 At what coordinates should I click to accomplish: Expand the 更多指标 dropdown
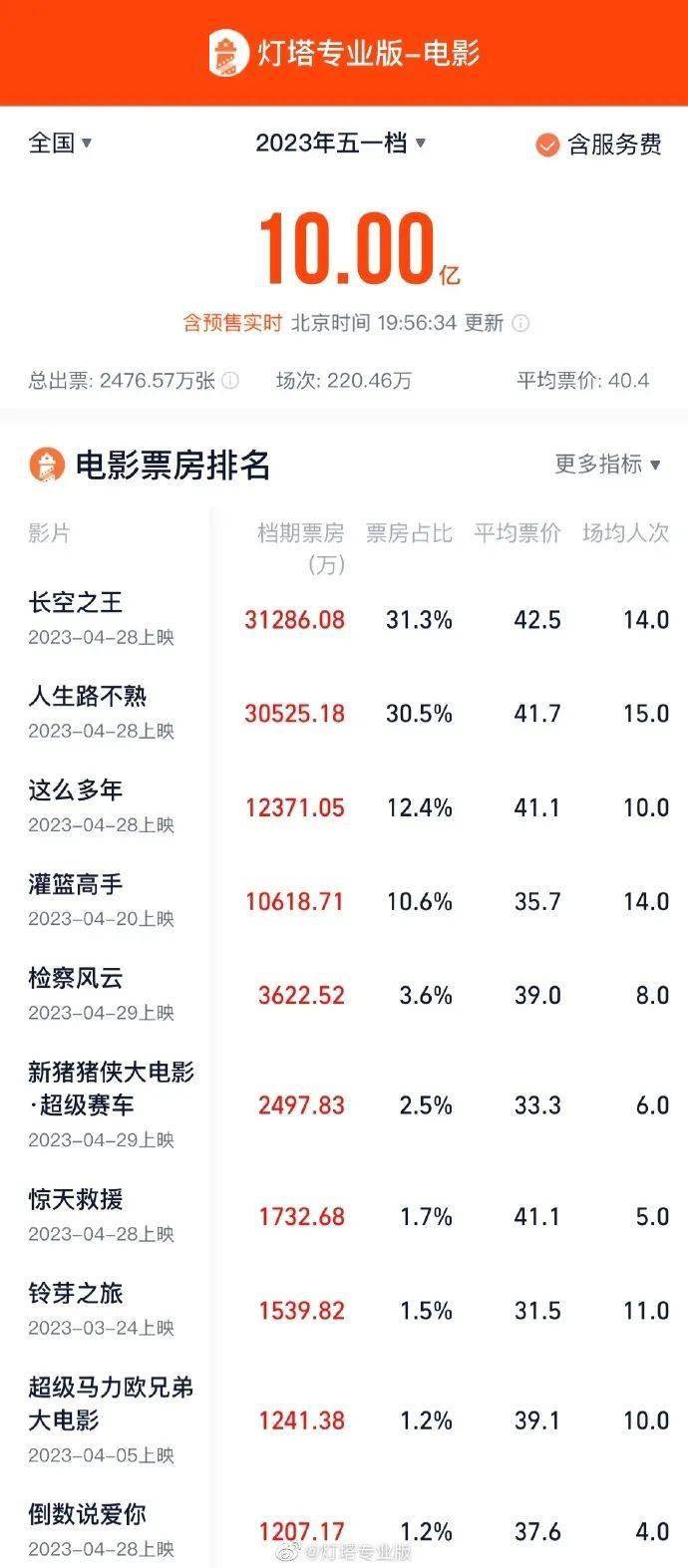tap(608, 465)
